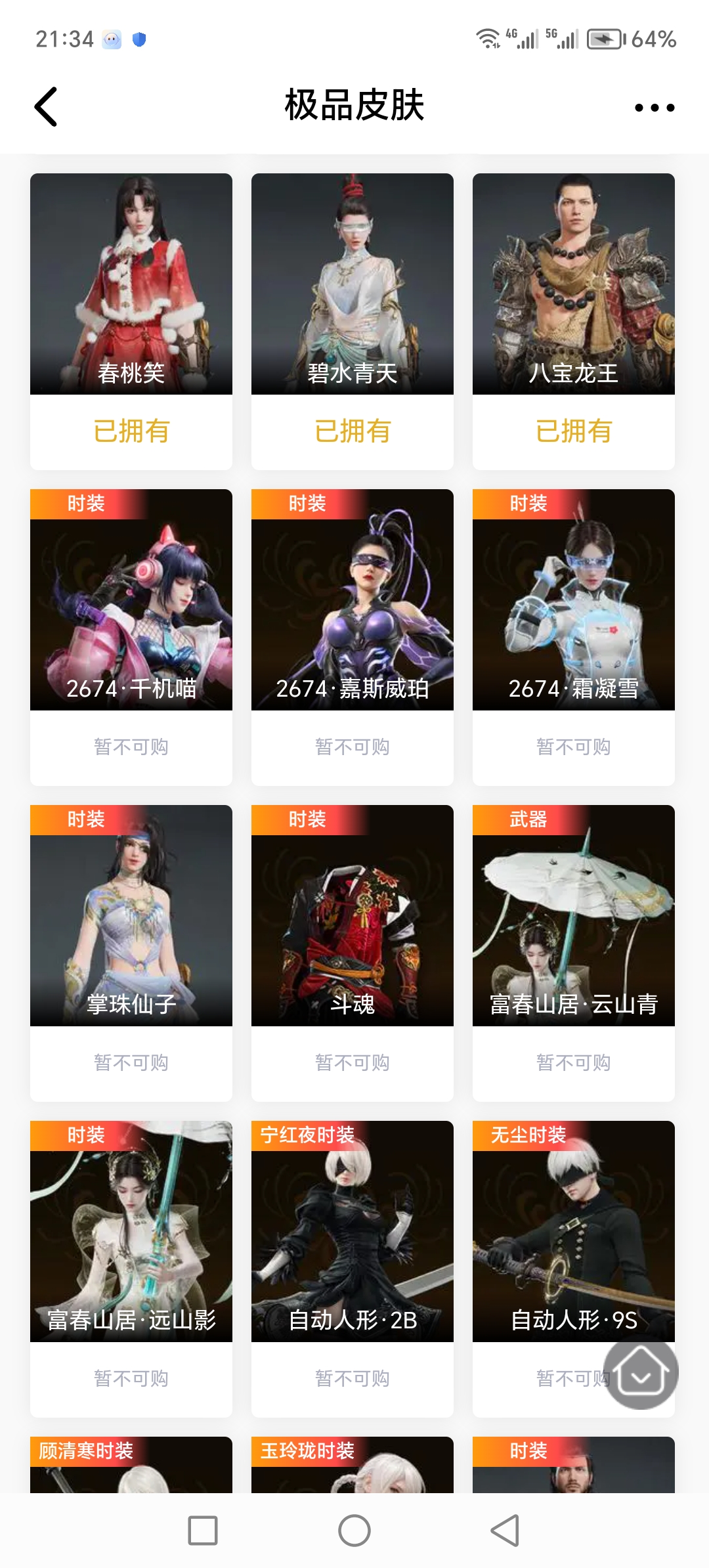Tap the floating home button
This screenshot has width=709, height=1568.
(641, 1374)
